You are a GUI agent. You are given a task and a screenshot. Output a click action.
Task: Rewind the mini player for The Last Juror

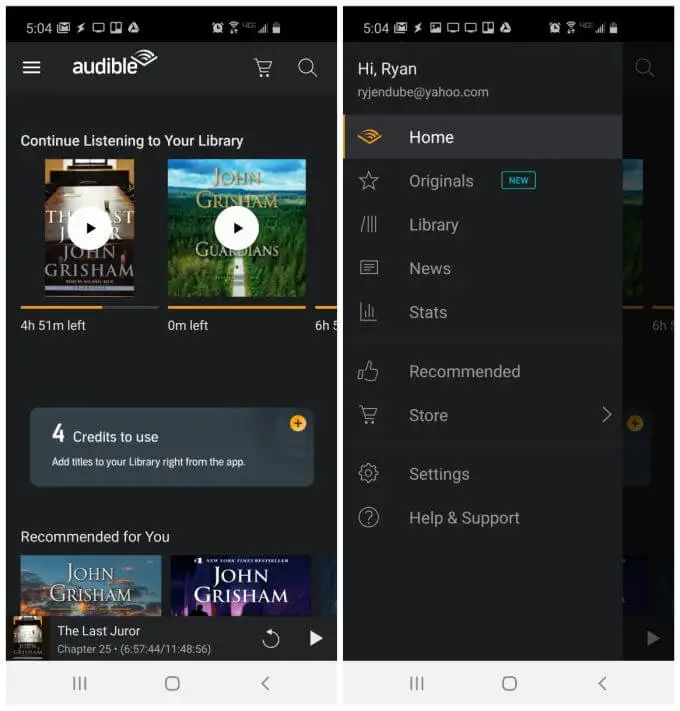pos(271,638)
